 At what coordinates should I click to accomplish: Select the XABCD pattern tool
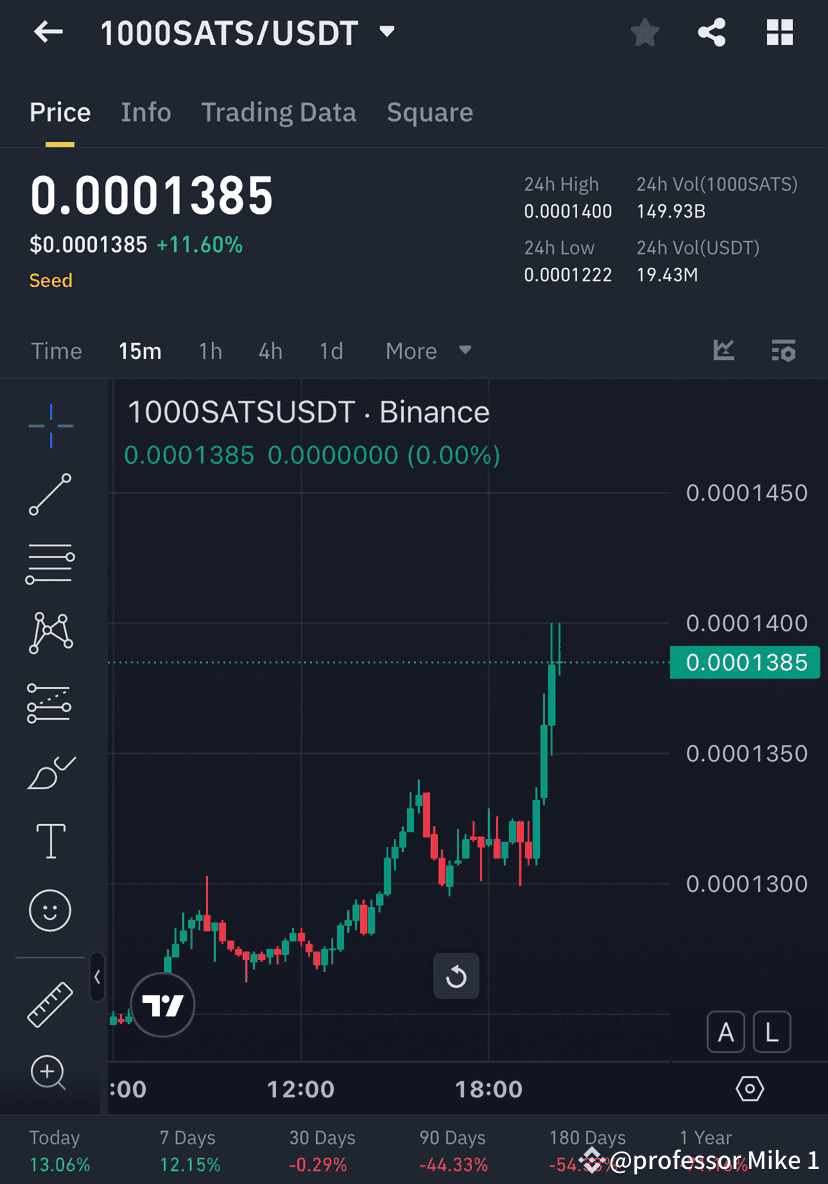[x=50, y=633]
